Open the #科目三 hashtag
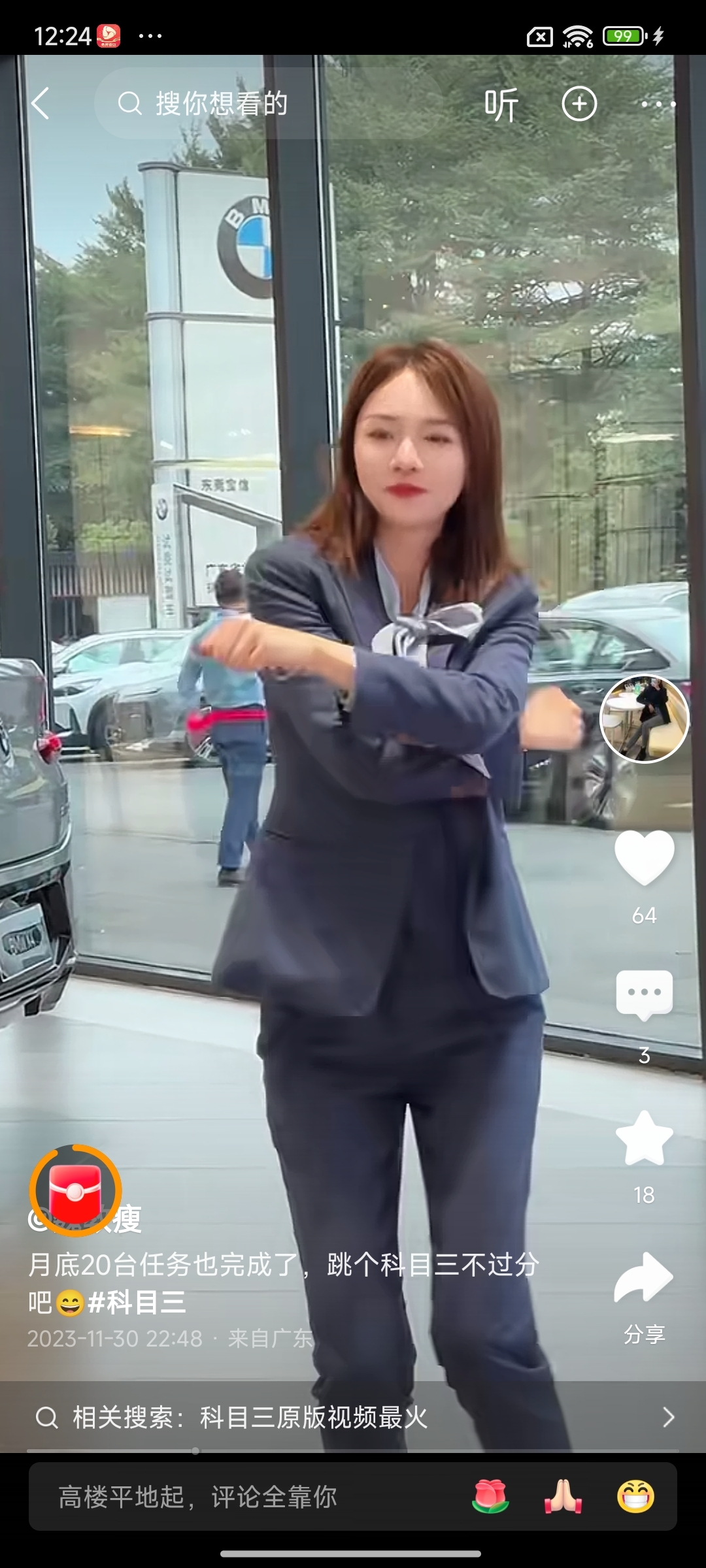The width and height of the screenshot is (706, 1568). (137, 1303)
